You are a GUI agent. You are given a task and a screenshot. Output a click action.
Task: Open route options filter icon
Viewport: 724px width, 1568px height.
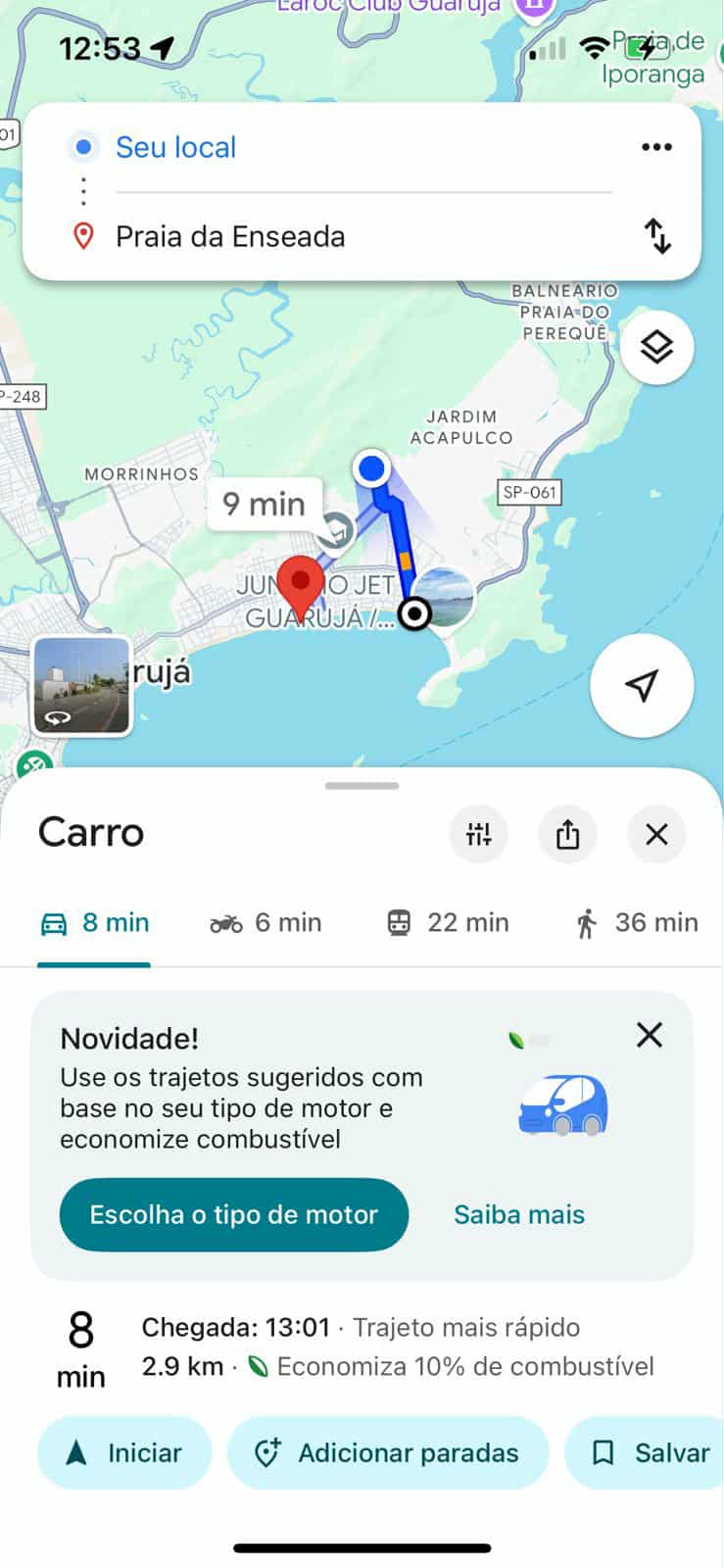[x=478, y=834]
